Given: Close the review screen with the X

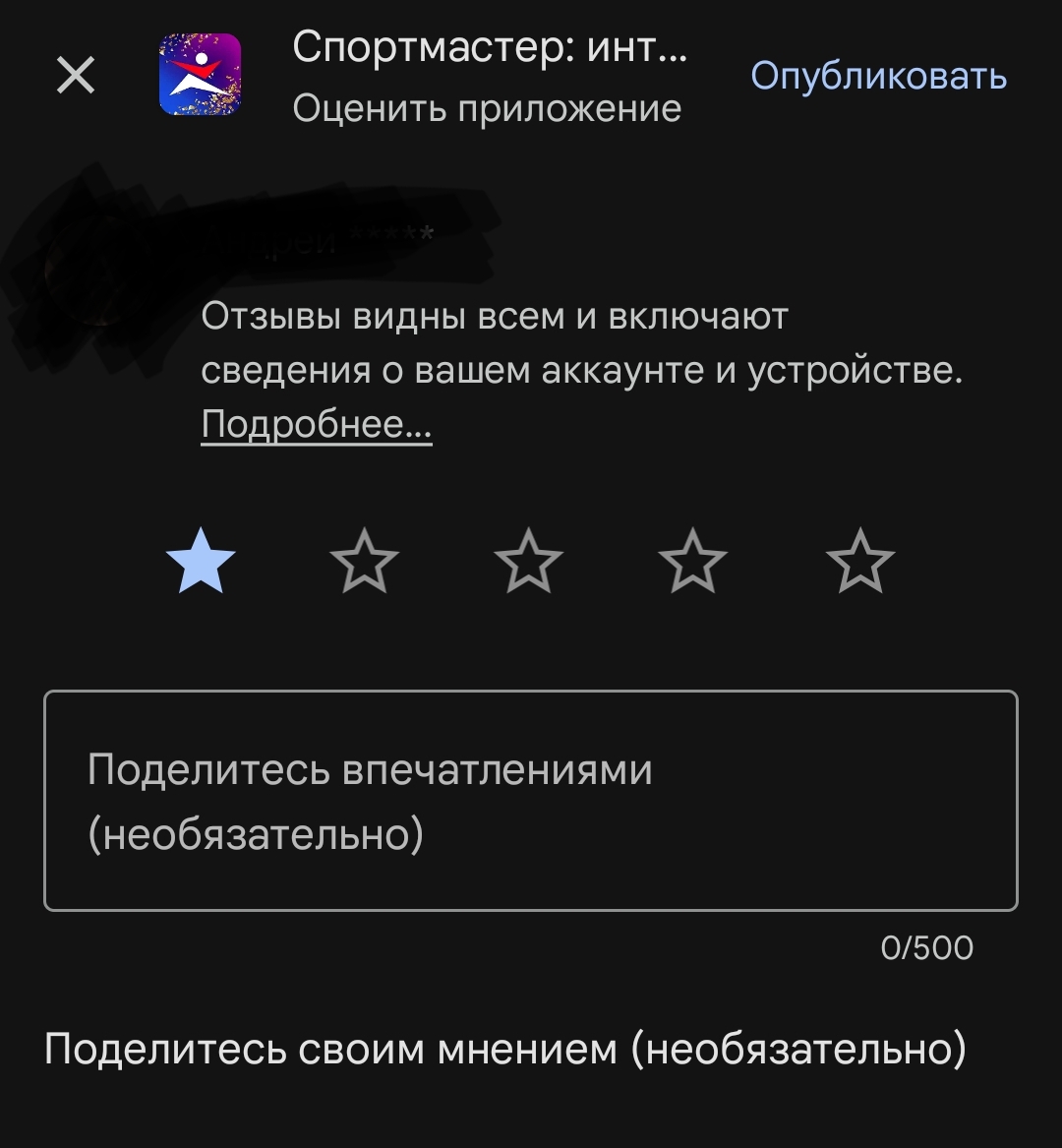Looking at the screenshot, I should [x=76, y=76].
